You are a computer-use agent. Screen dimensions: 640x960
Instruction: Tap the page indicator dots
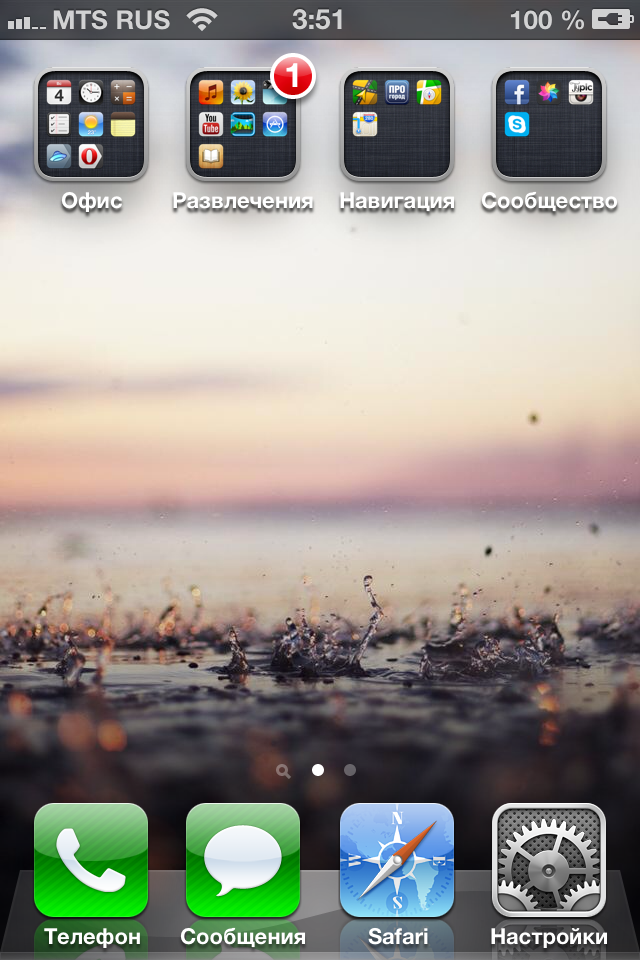[318, 770]
